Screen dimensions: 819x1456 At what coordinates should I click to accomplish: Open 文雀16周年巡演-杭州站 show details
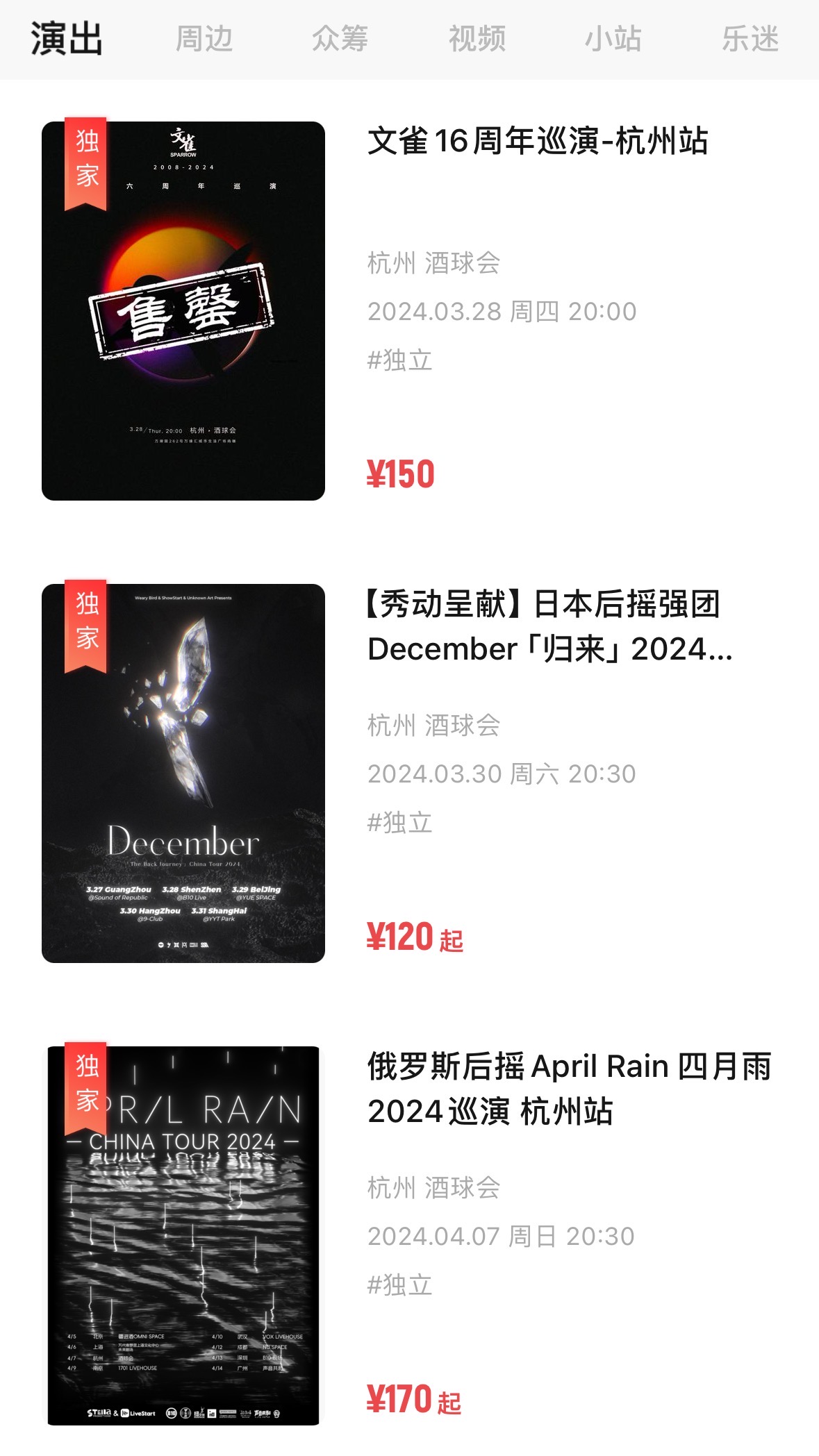[537, 142]
